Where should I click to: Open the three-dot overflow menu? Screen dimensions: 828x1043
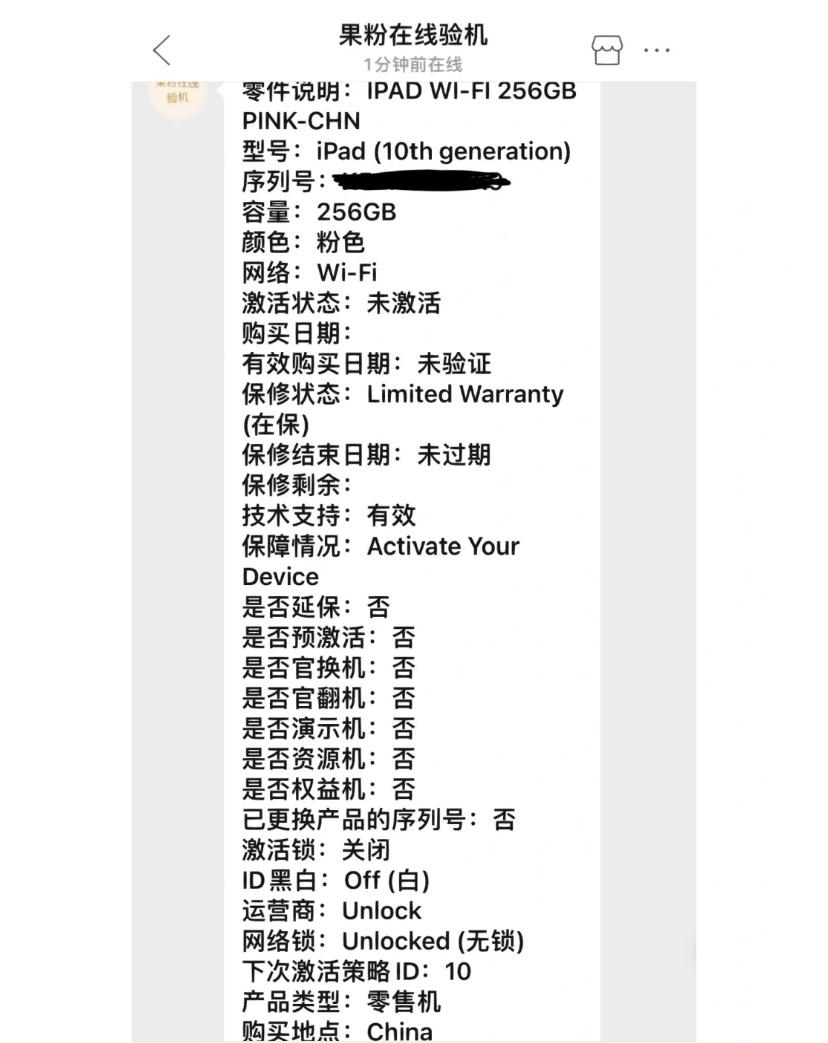click(657, 50)
